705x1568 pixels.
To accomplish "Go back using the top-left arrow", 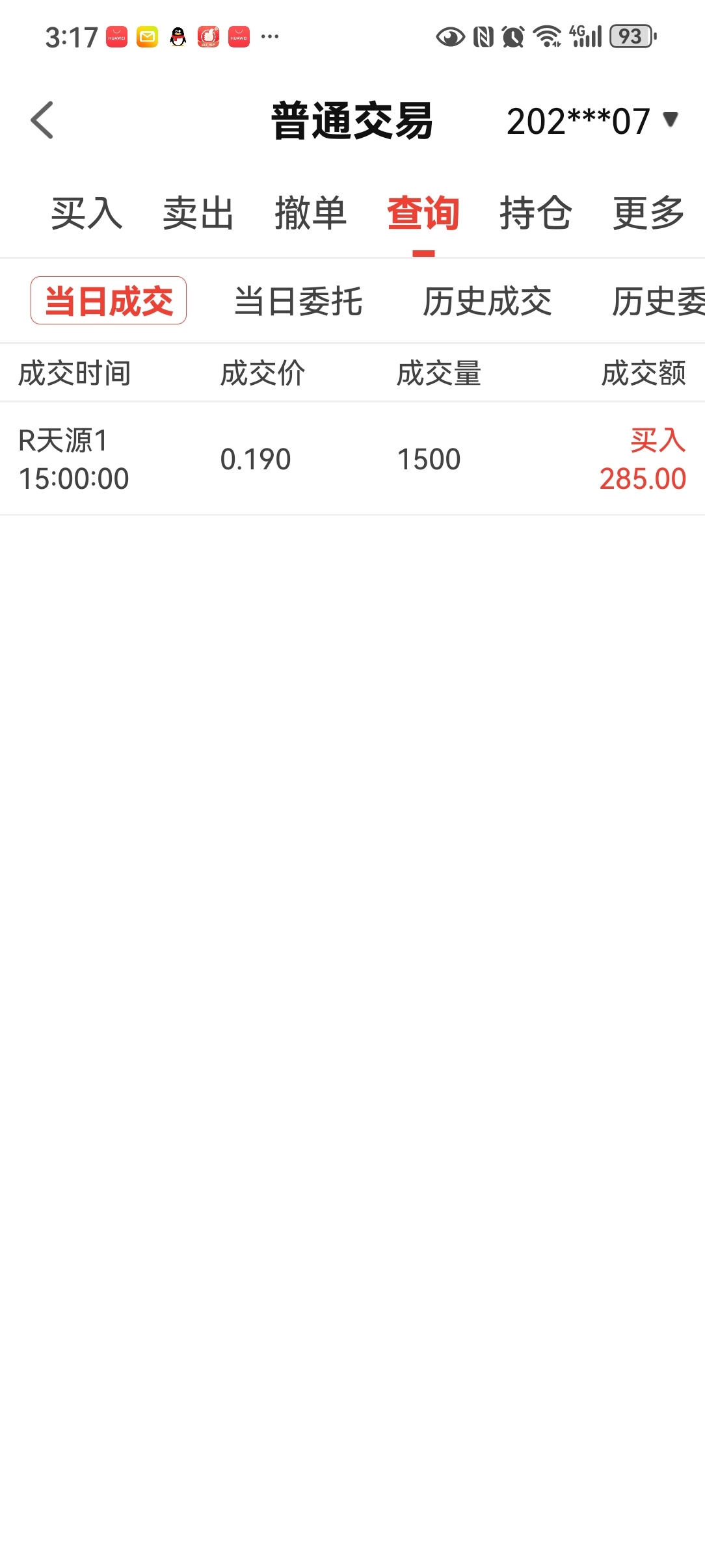I will [42, 120].
